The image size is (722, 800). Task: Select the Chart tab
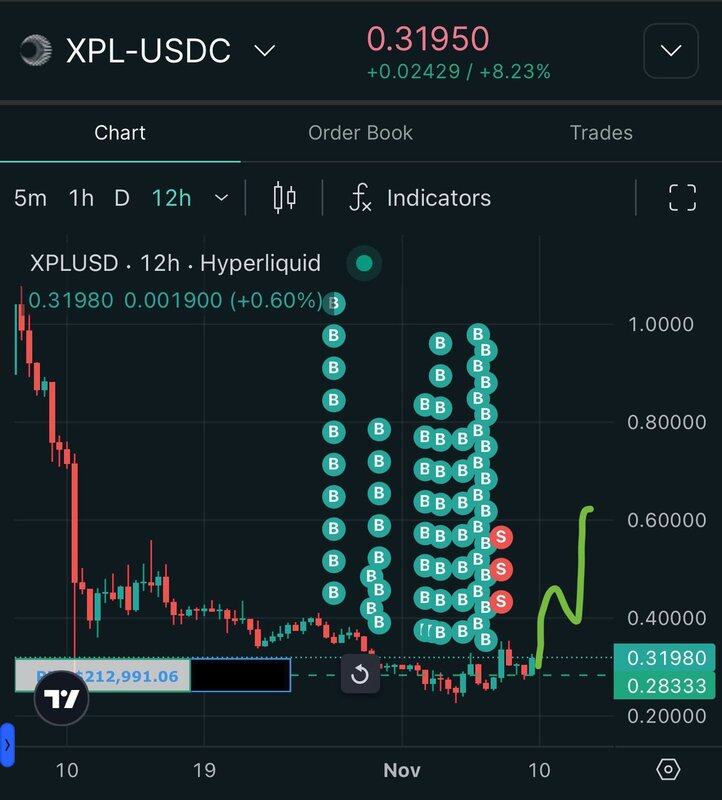[120, 132]
